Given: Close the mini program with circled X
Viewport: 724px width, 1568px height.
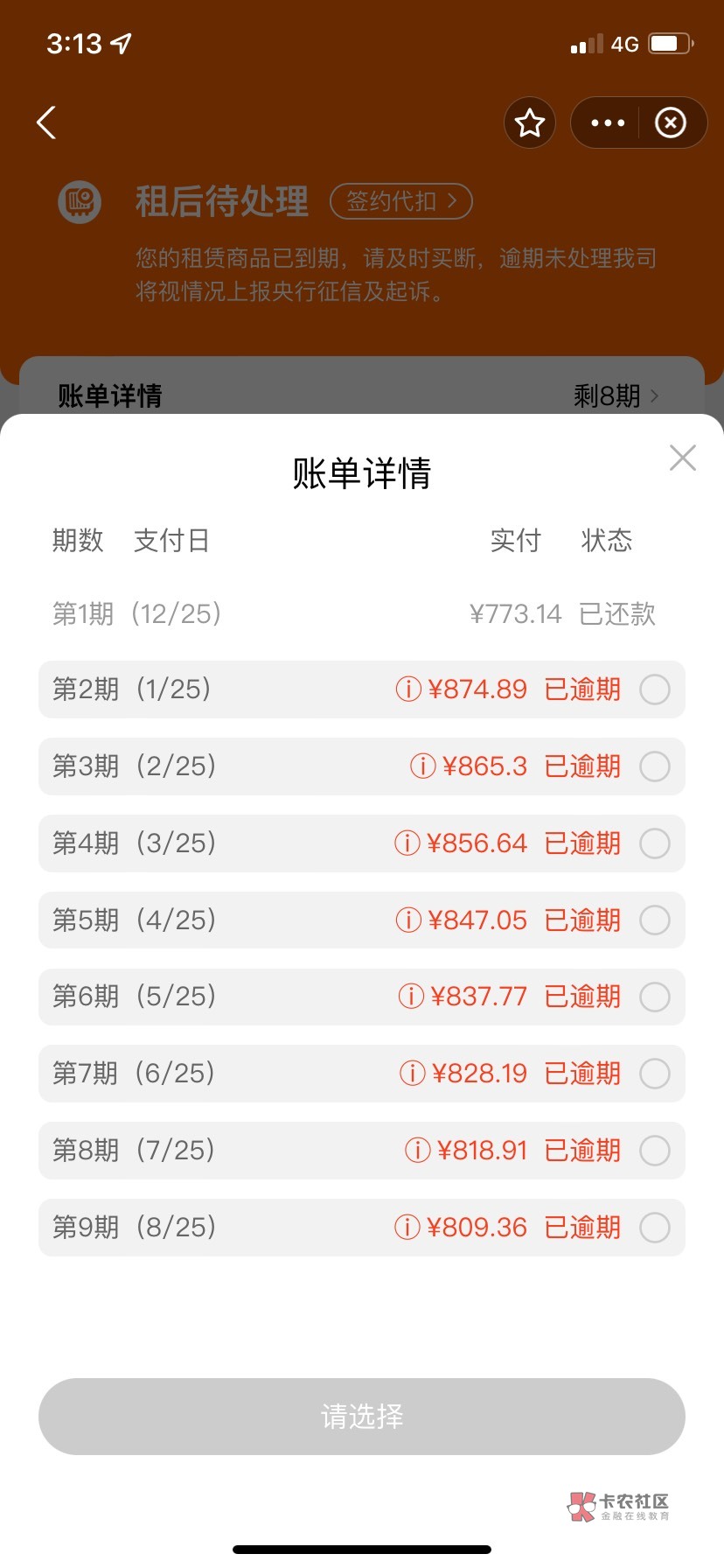Looking at the screenshot, I should pyautogui.click(x=671, y=122).
